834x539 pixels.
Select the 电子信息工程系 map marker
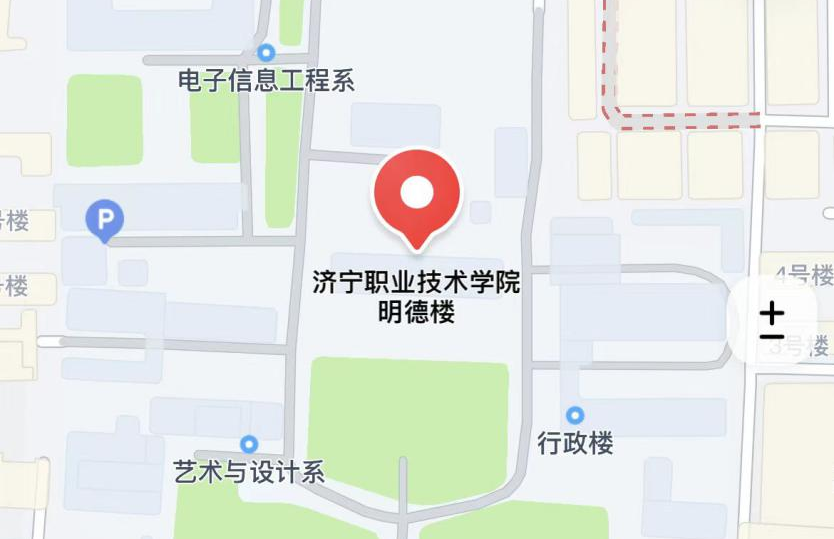(x=266, y=53)
